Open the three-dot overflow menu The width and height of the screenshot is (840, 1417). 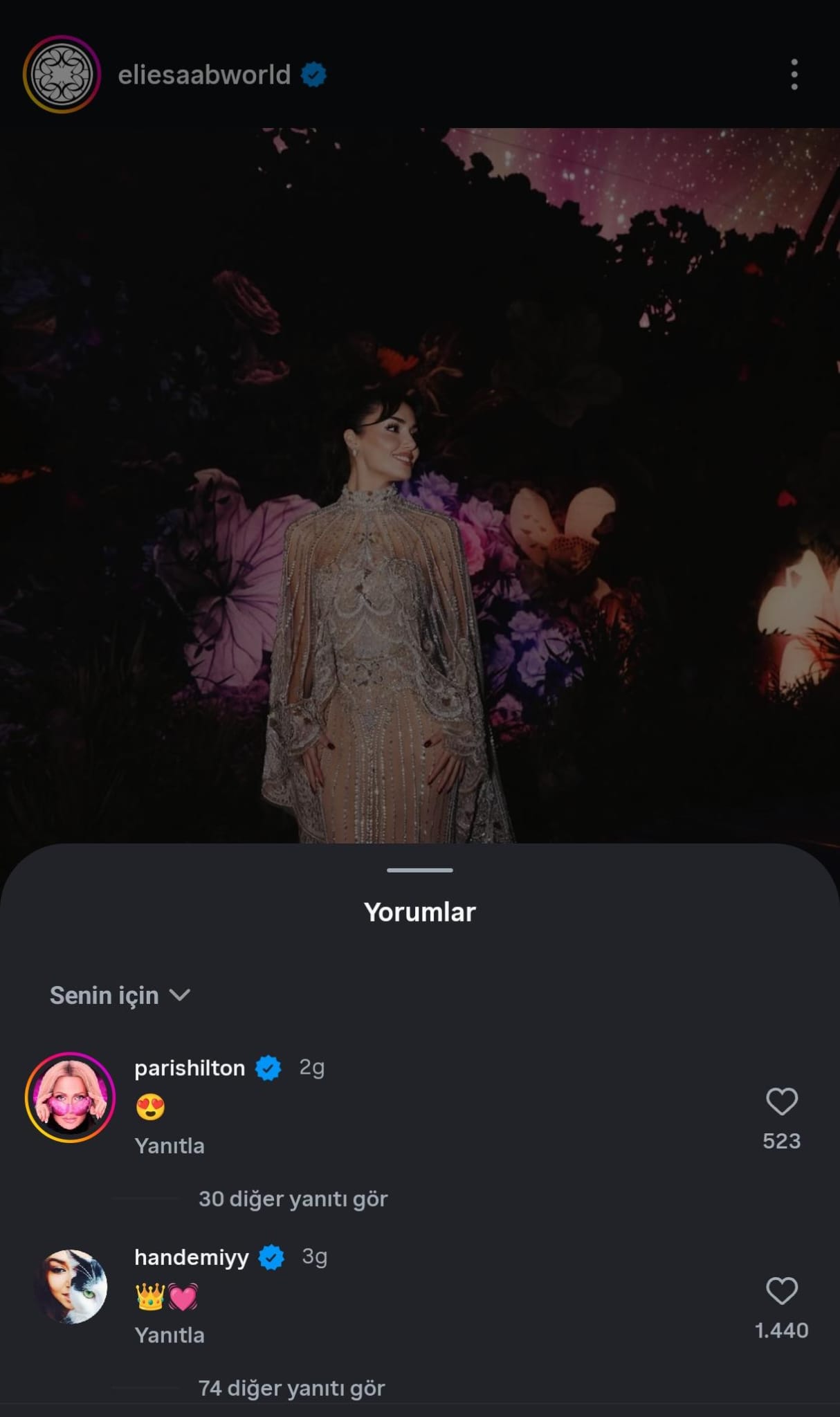pos(794,74)
